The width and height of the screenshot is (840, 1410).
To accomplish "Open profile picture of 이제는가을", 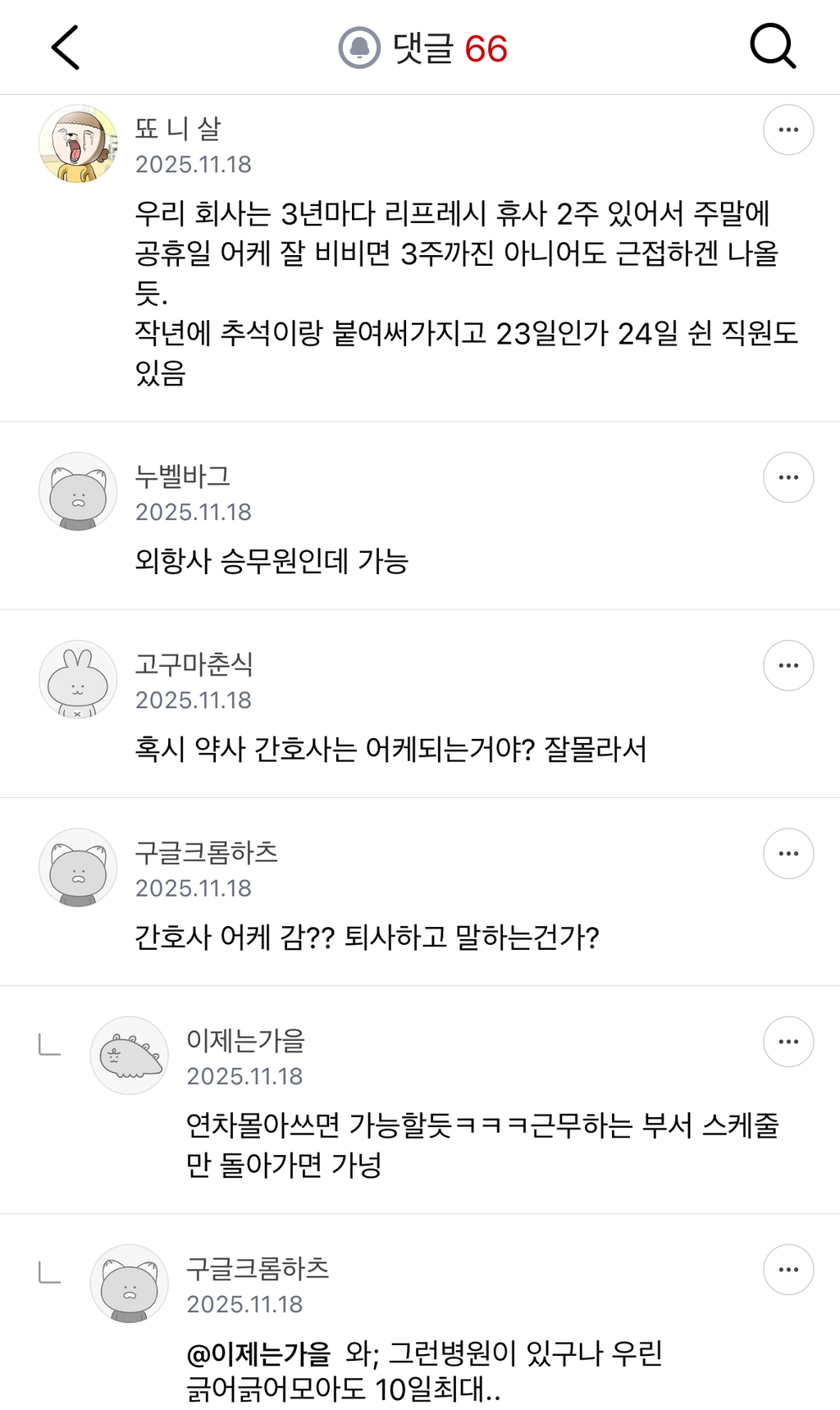I will (x=129, y=1056).
